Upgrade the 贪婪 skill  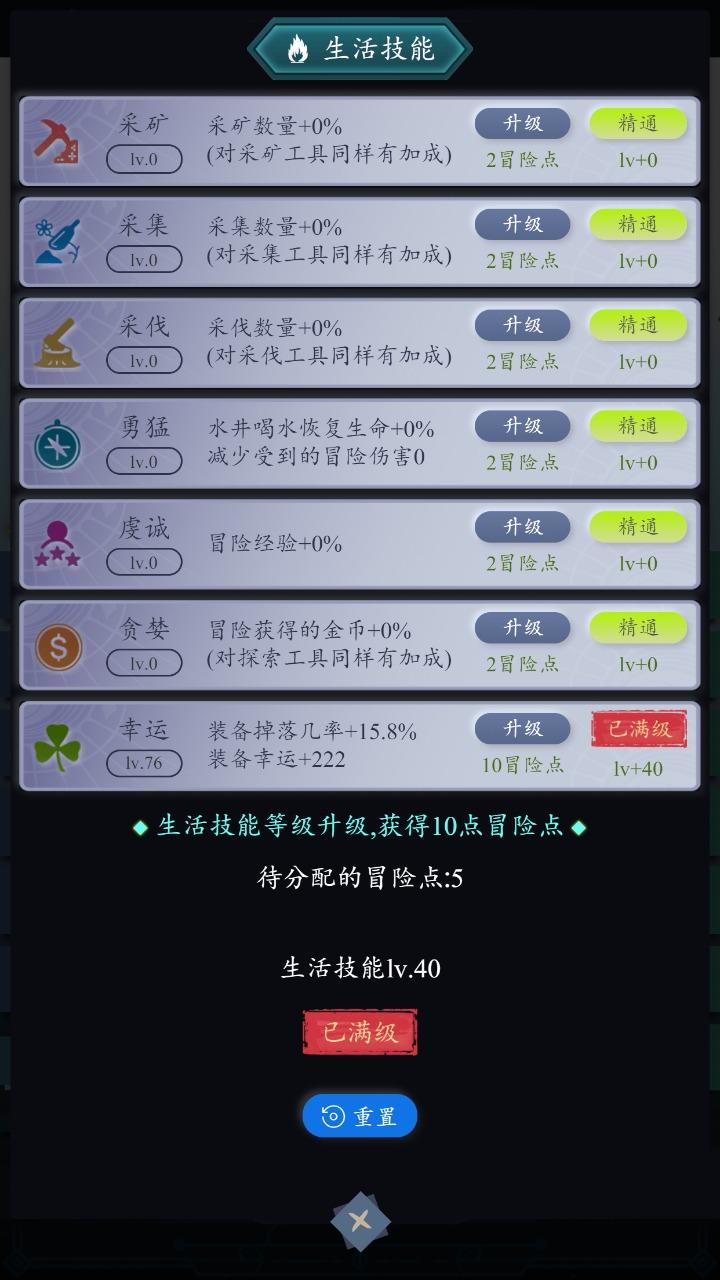[522, 628]
